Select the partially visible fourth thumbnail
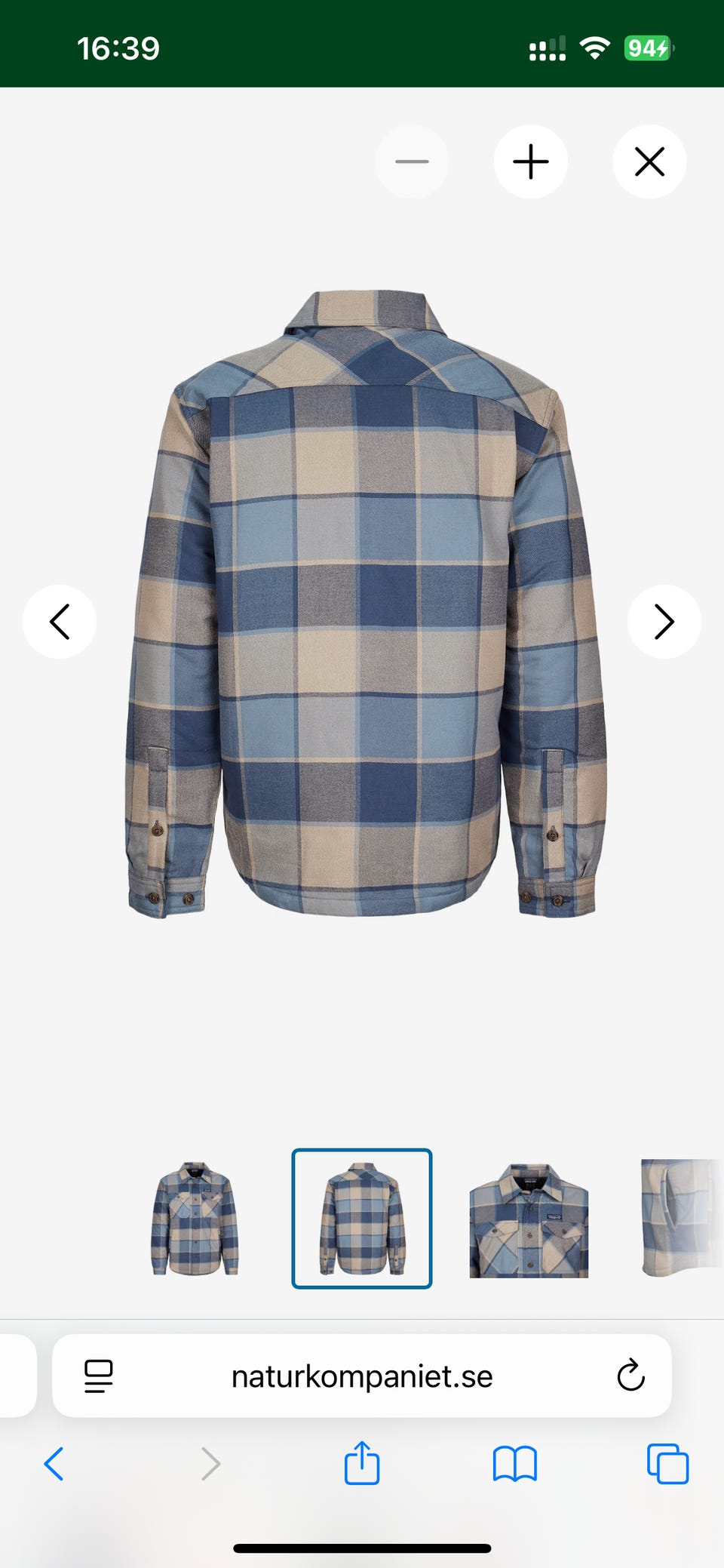Image resolution: width=724 pixels, height=1568 pixels. tap(682, 1218)
